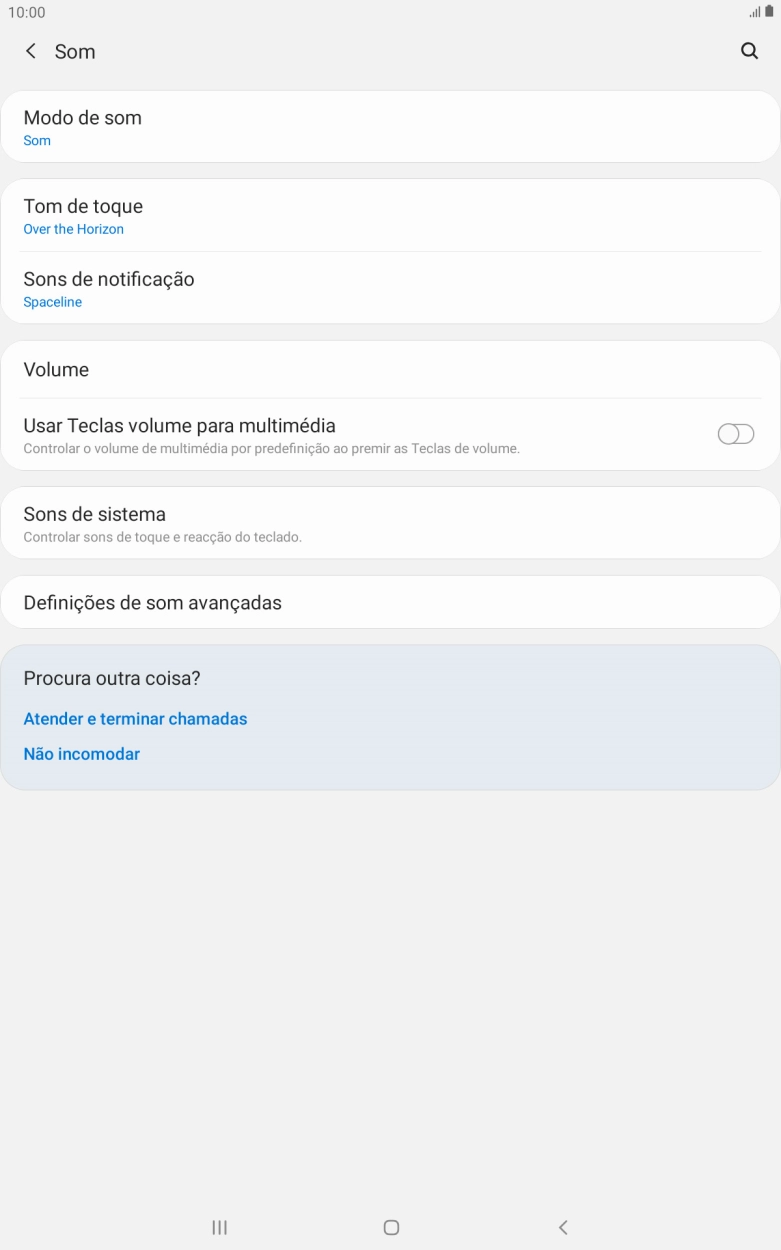Image resolution: width=781 pixels, height=1250 pixels.
Task: Open Sons de notificação settings
Action: pyautogui.click(x=390, y=288)
